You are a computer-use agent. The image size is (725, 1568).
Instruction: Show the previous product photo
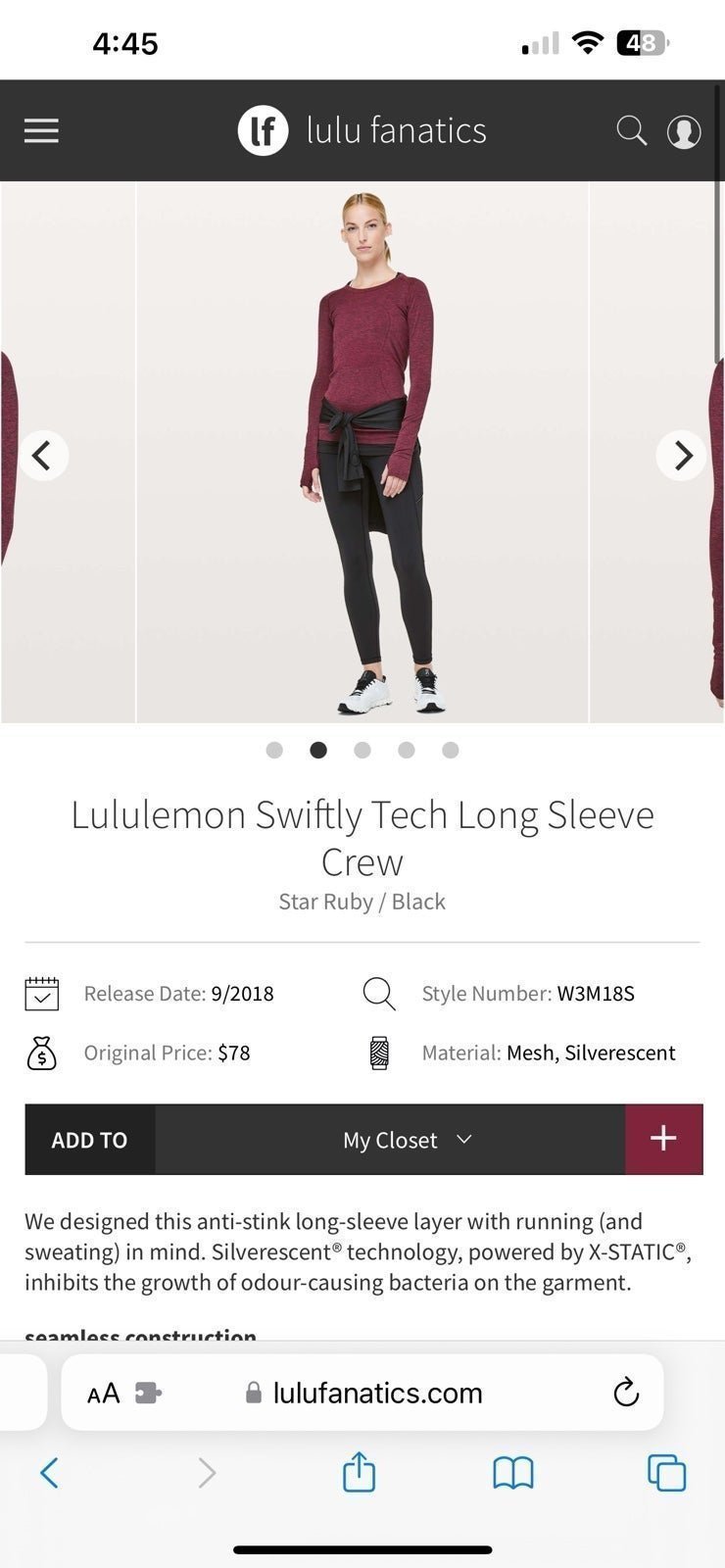(42, 455)
